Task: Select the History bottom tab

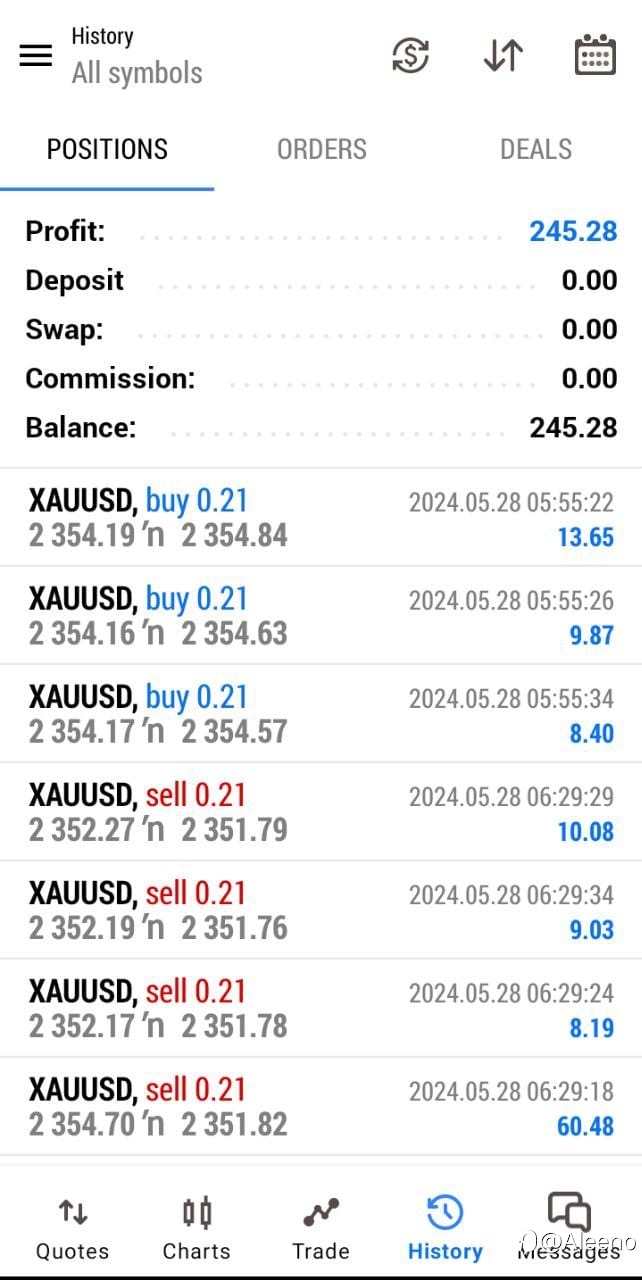Action: coord(445,1229)
